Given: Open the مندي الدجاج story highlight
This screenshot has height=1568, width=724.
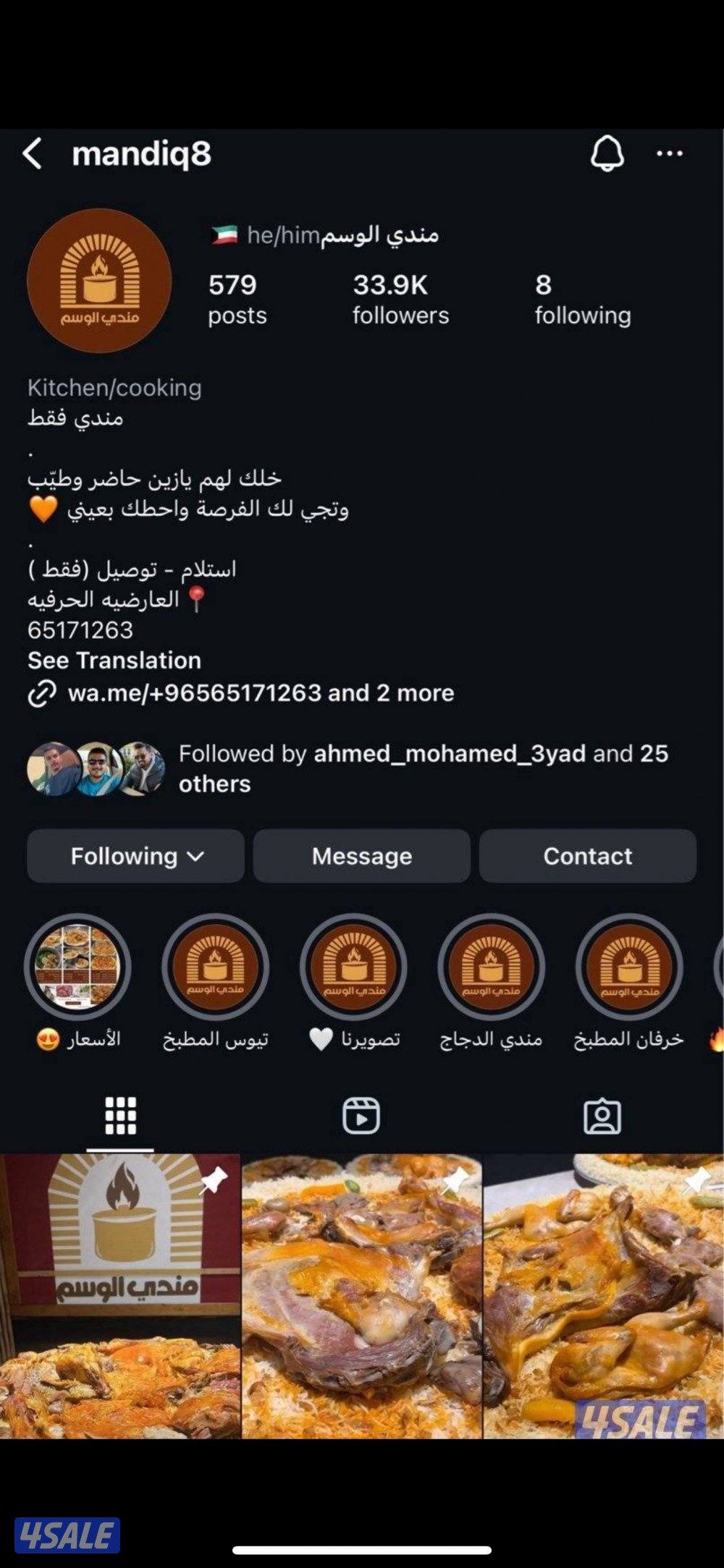Looking at the screenshot, I should click(492, 967).
